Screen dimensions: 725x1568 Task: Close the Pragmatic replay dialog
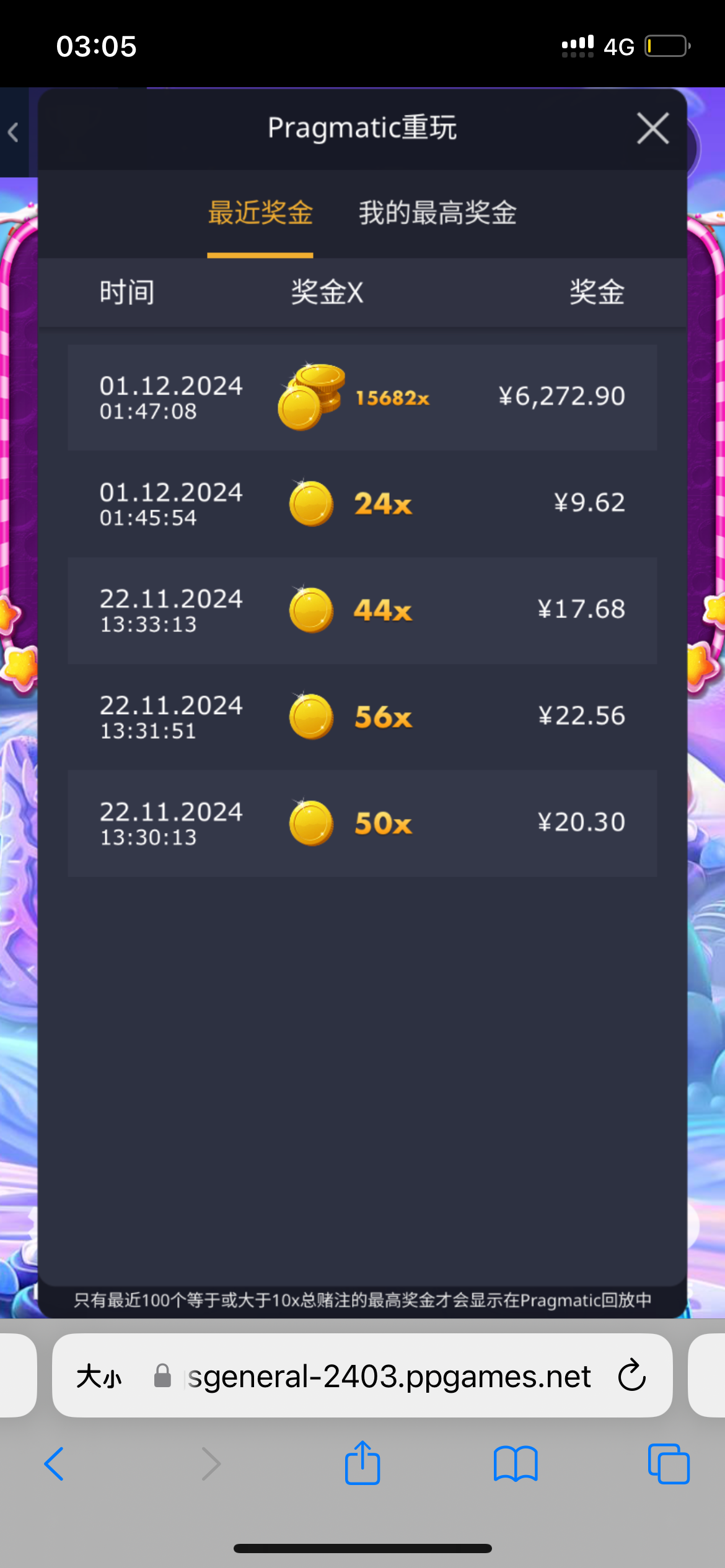point(652,129)
